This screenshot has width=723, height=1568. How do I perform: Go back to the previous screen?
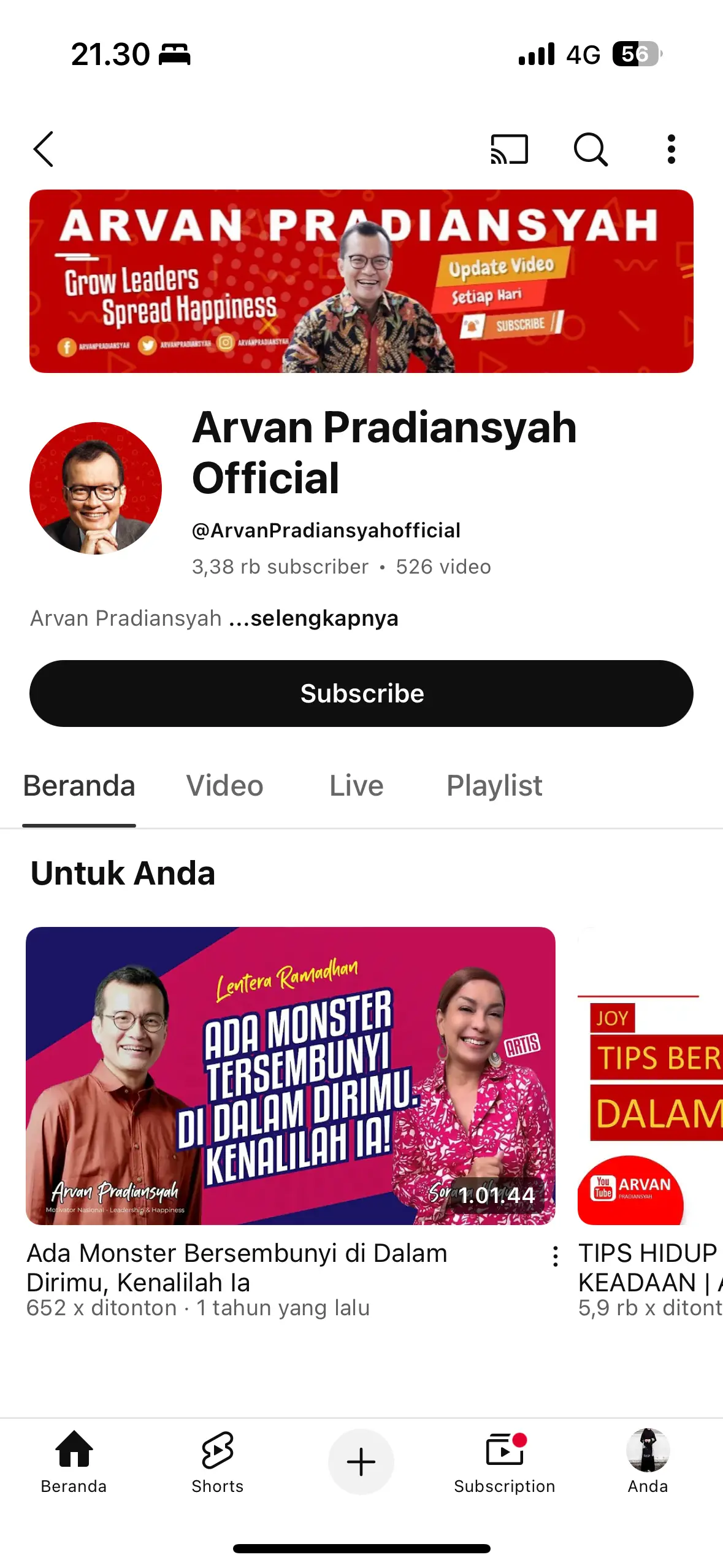pos(44,149)
